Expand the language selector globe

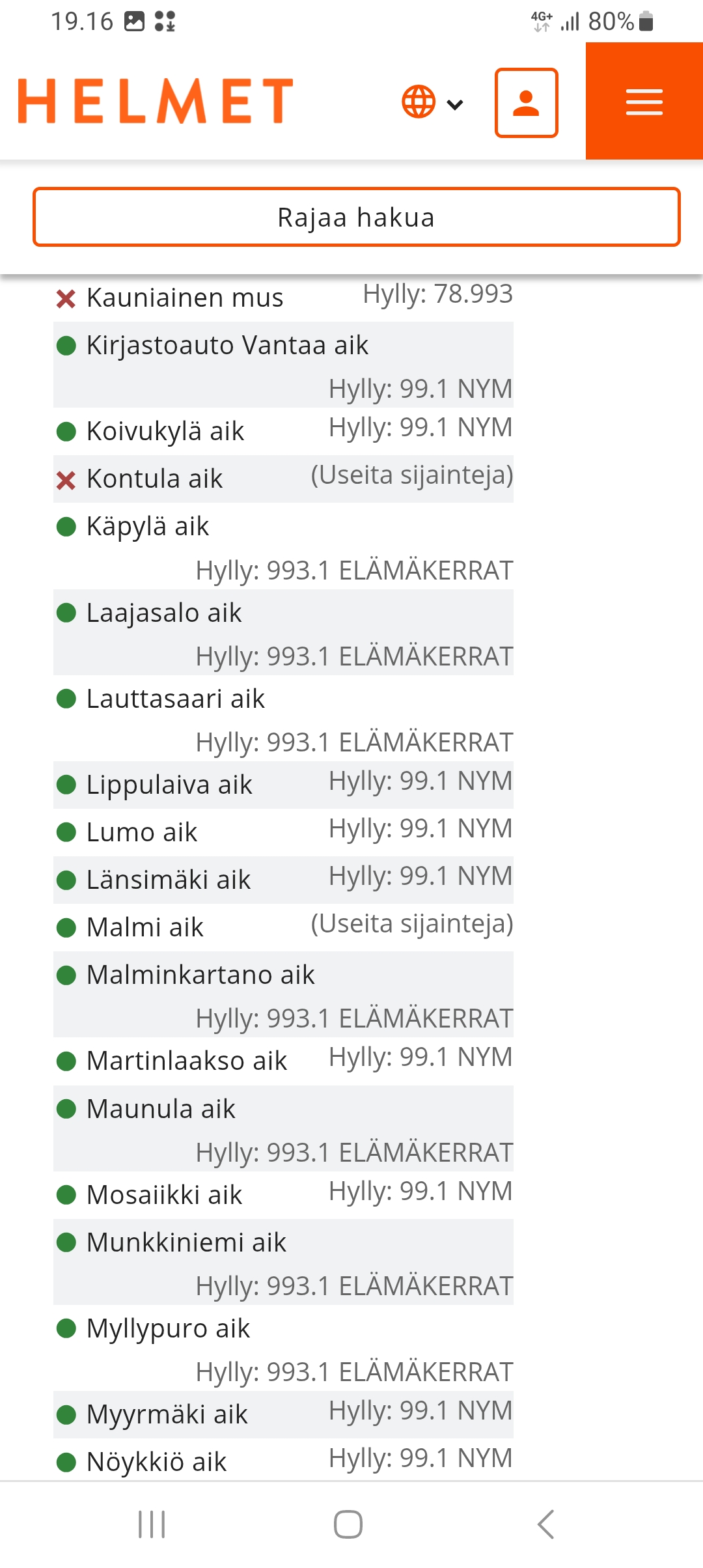[432, 102]
